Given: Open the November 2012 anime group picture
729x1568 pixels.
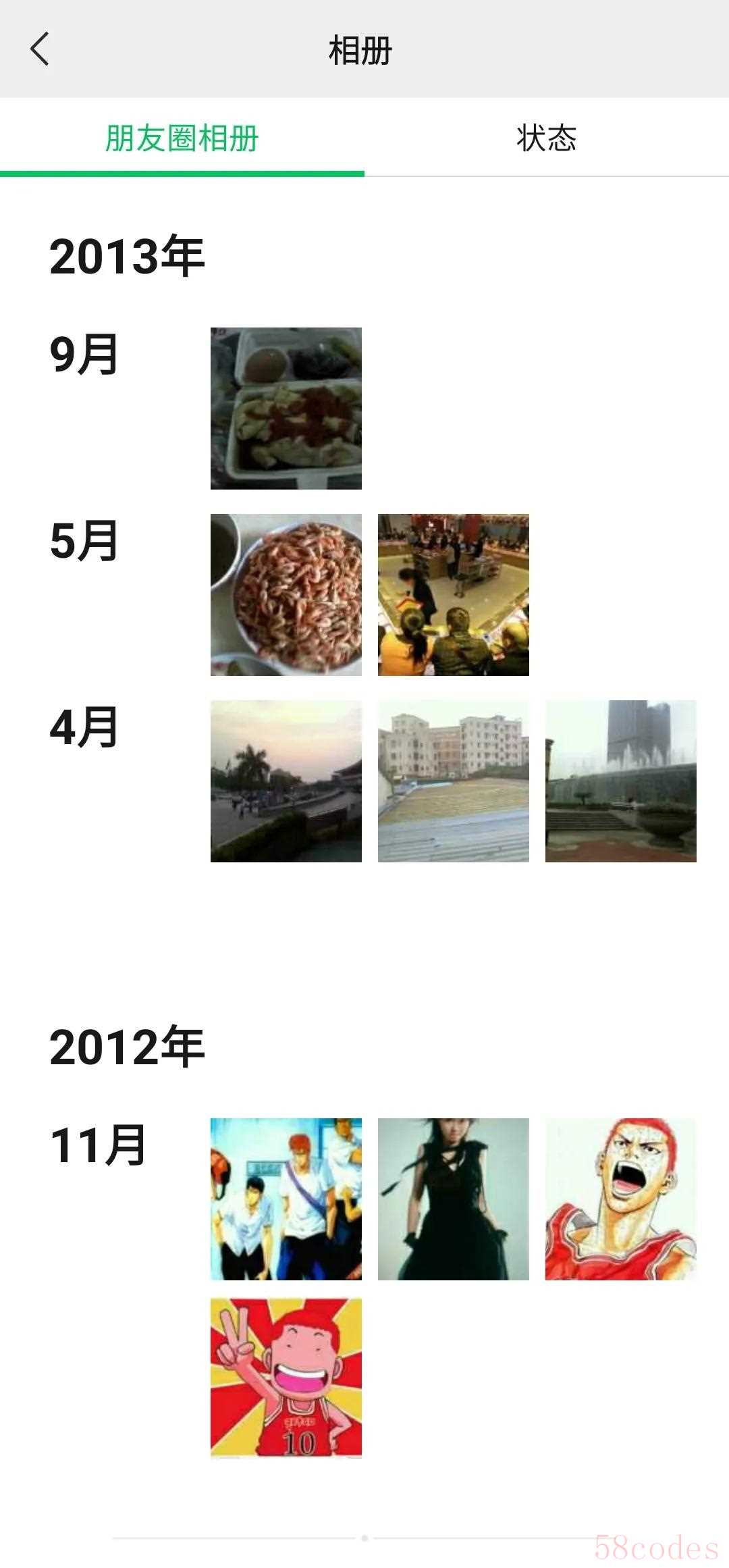Looking at the screenshot, I should [x=286, y=1199].
